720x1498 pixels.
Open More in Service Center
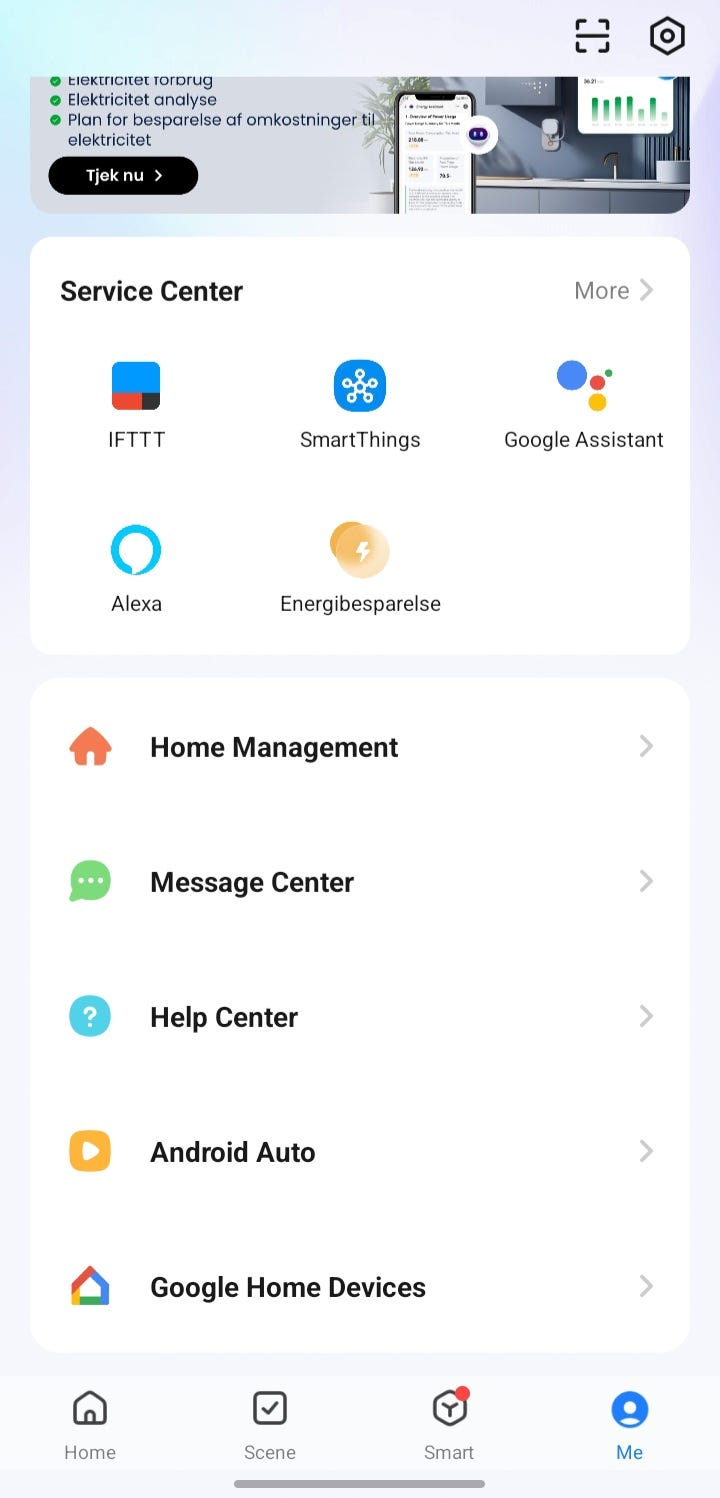coord(613,291)
